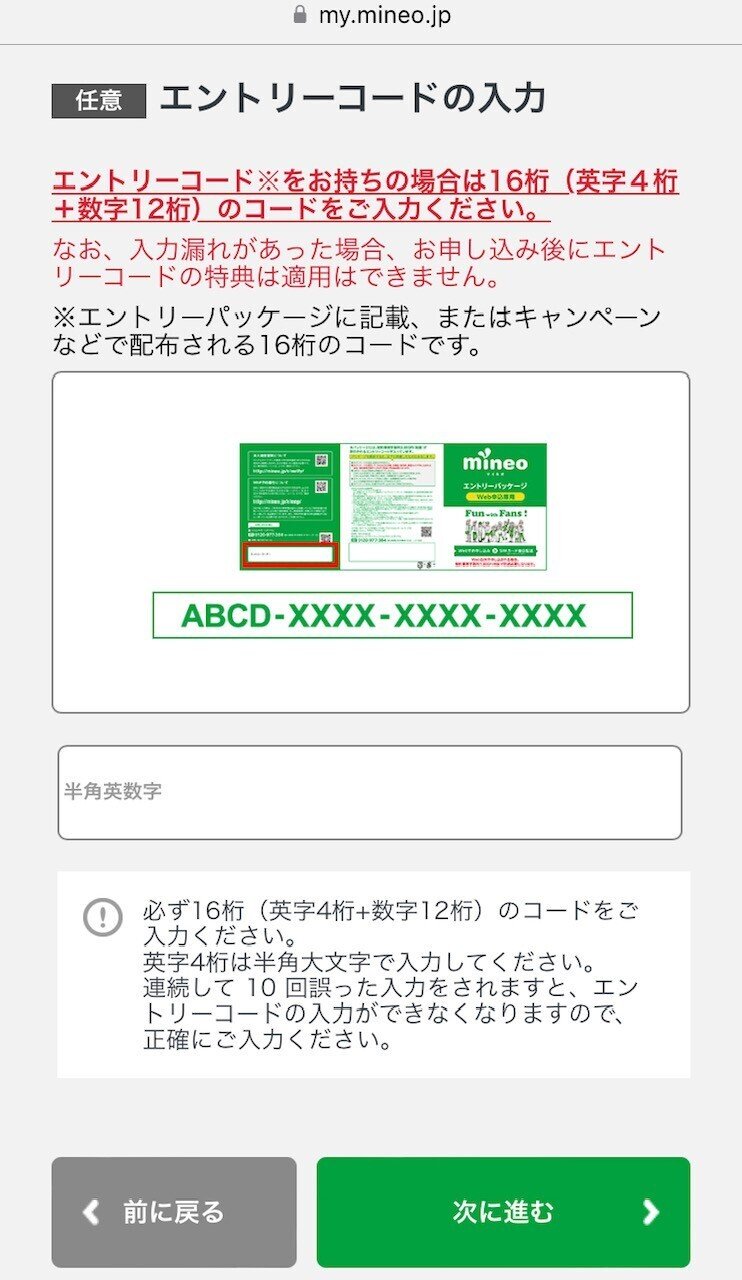Click the padlock icon in the address bar

pyautogui.click(x=299, y=14)
